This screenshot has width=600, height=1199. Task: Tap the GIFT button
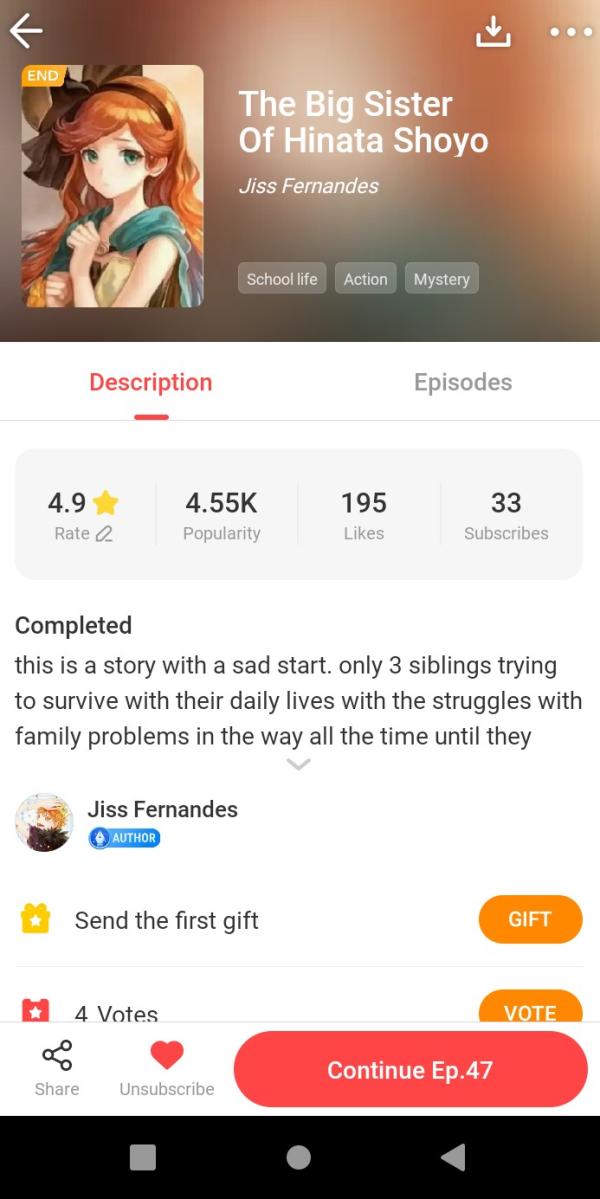click(x=529, y=919)
